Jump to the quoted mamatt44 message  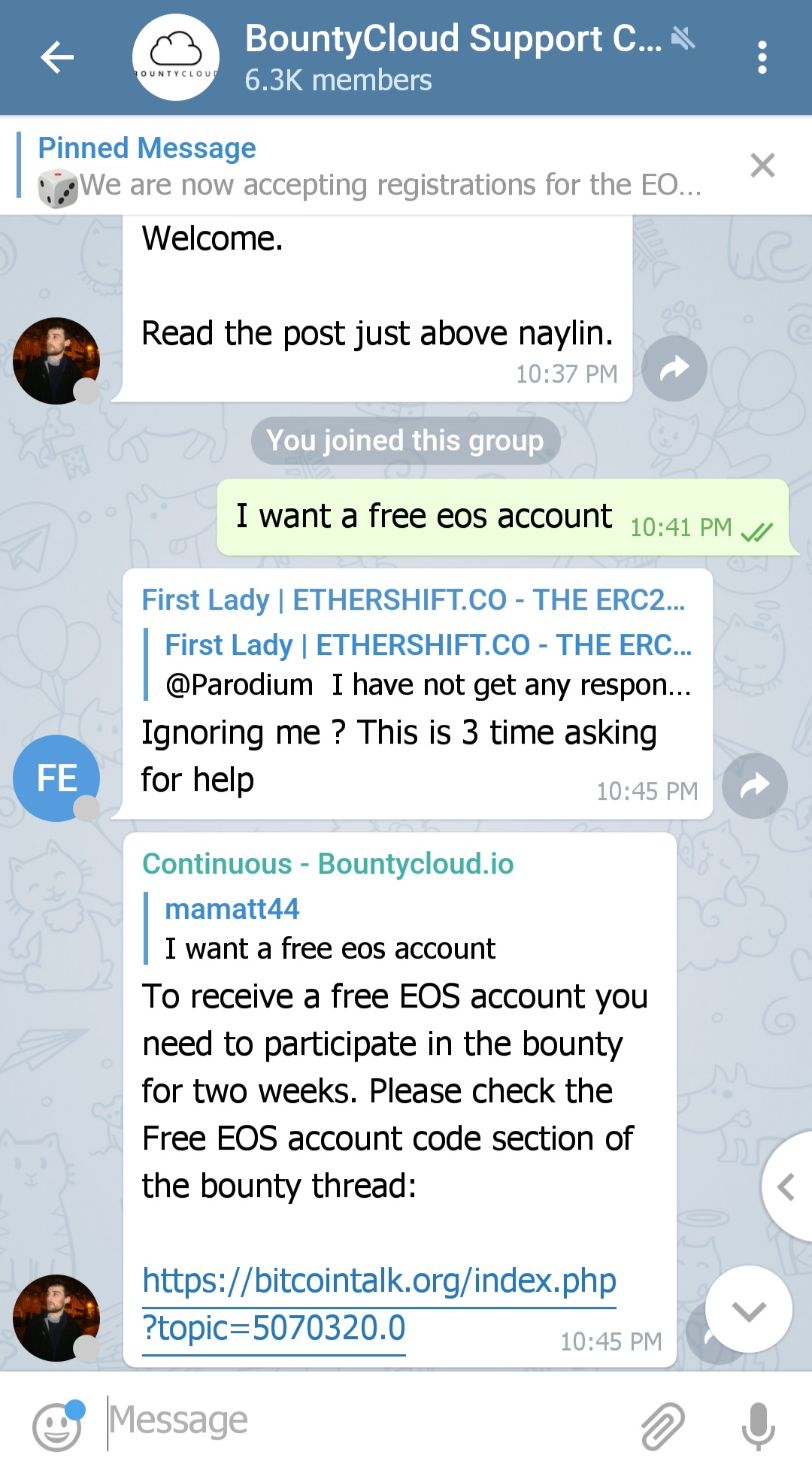[x=331, y=929]
